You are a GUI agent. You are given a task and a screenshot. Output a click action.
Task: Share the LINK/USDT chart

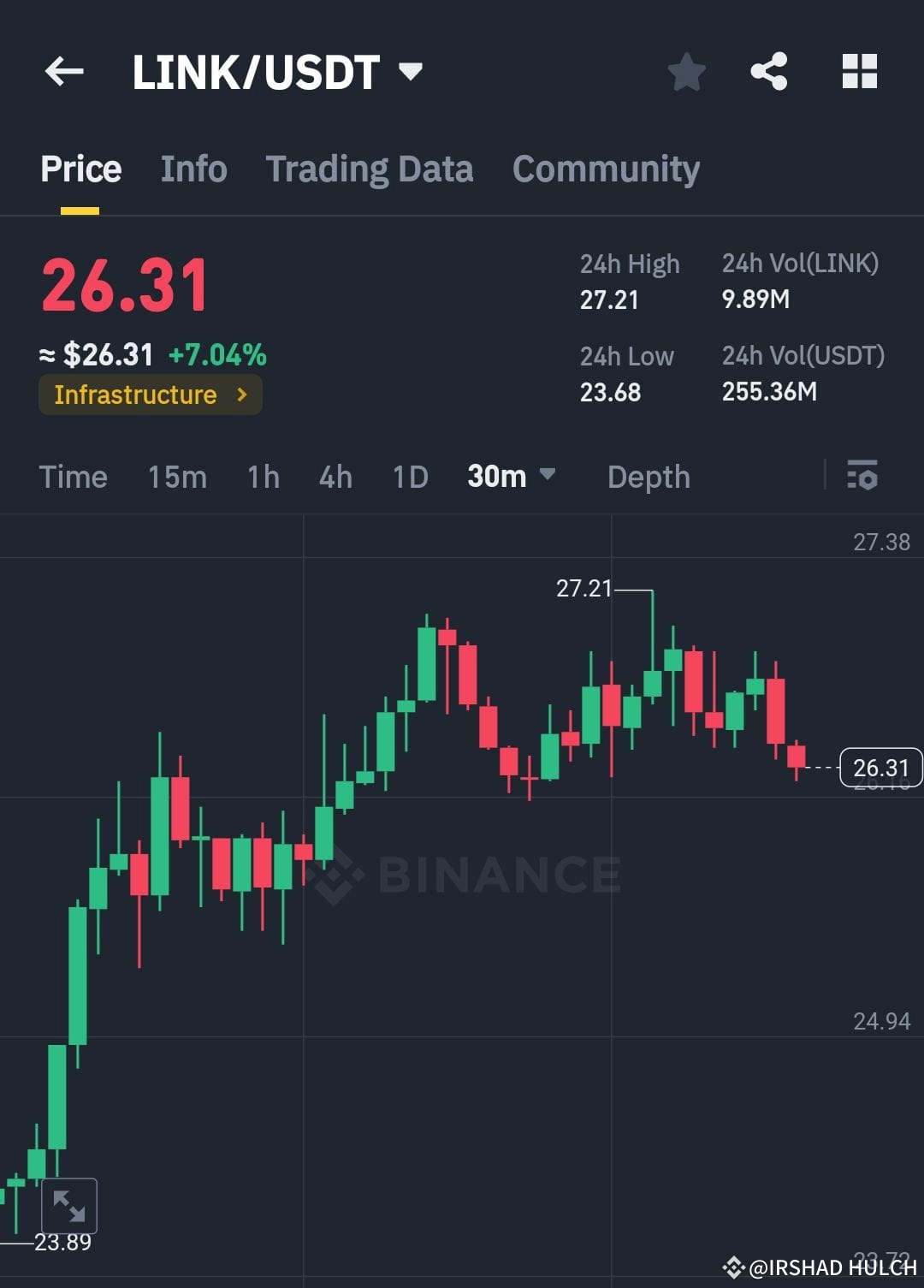[769, 72]
